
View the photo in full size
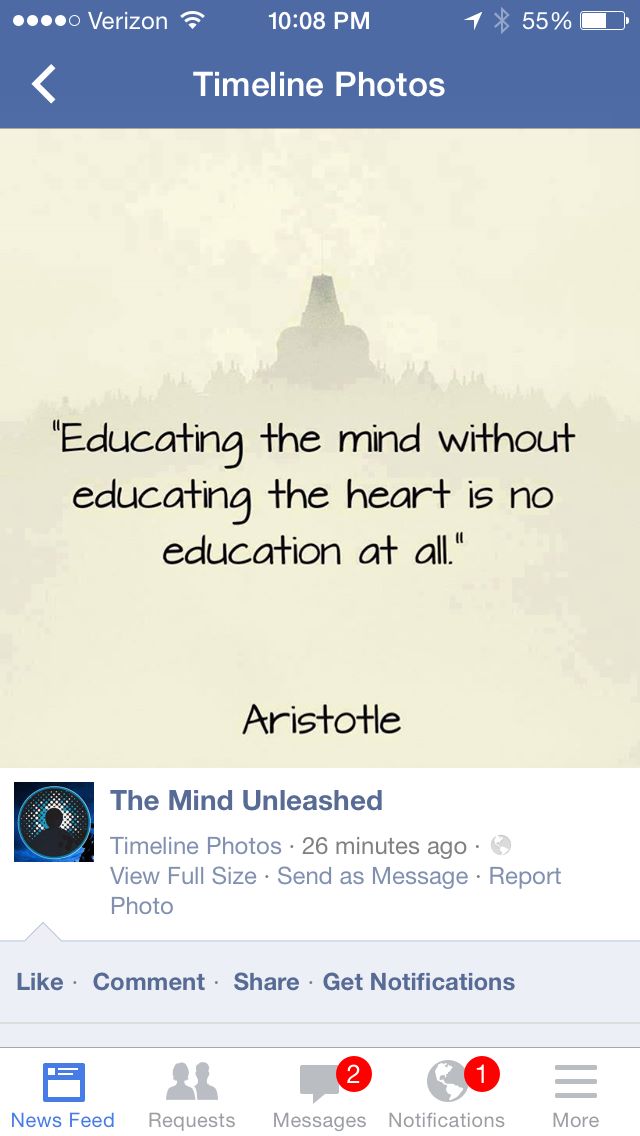[183, 876]
